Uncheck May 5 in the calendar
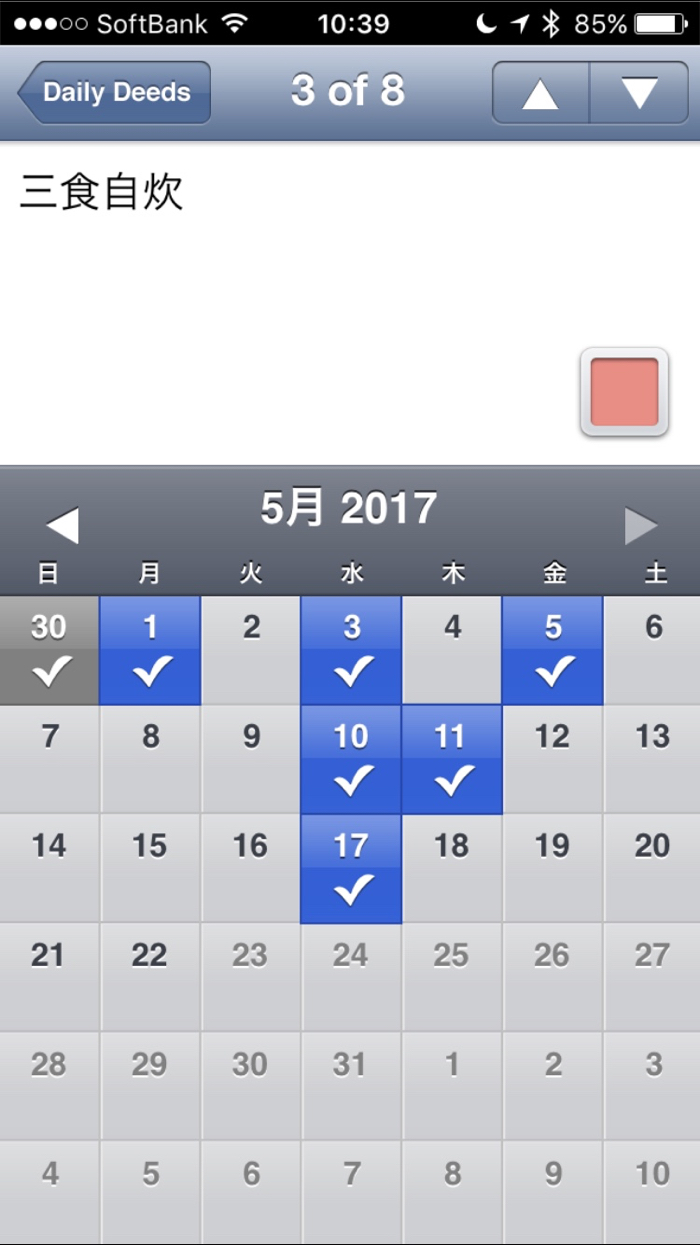700x1245 pixels. coord(552,650)
